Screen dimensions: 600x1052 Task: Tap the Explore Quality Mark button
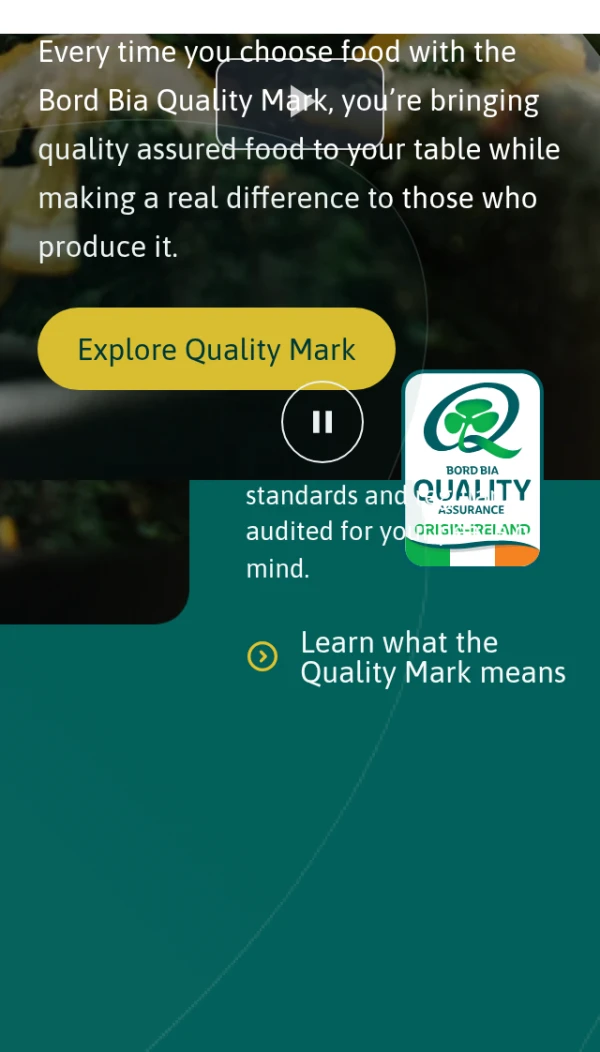[x=216, y=349]
